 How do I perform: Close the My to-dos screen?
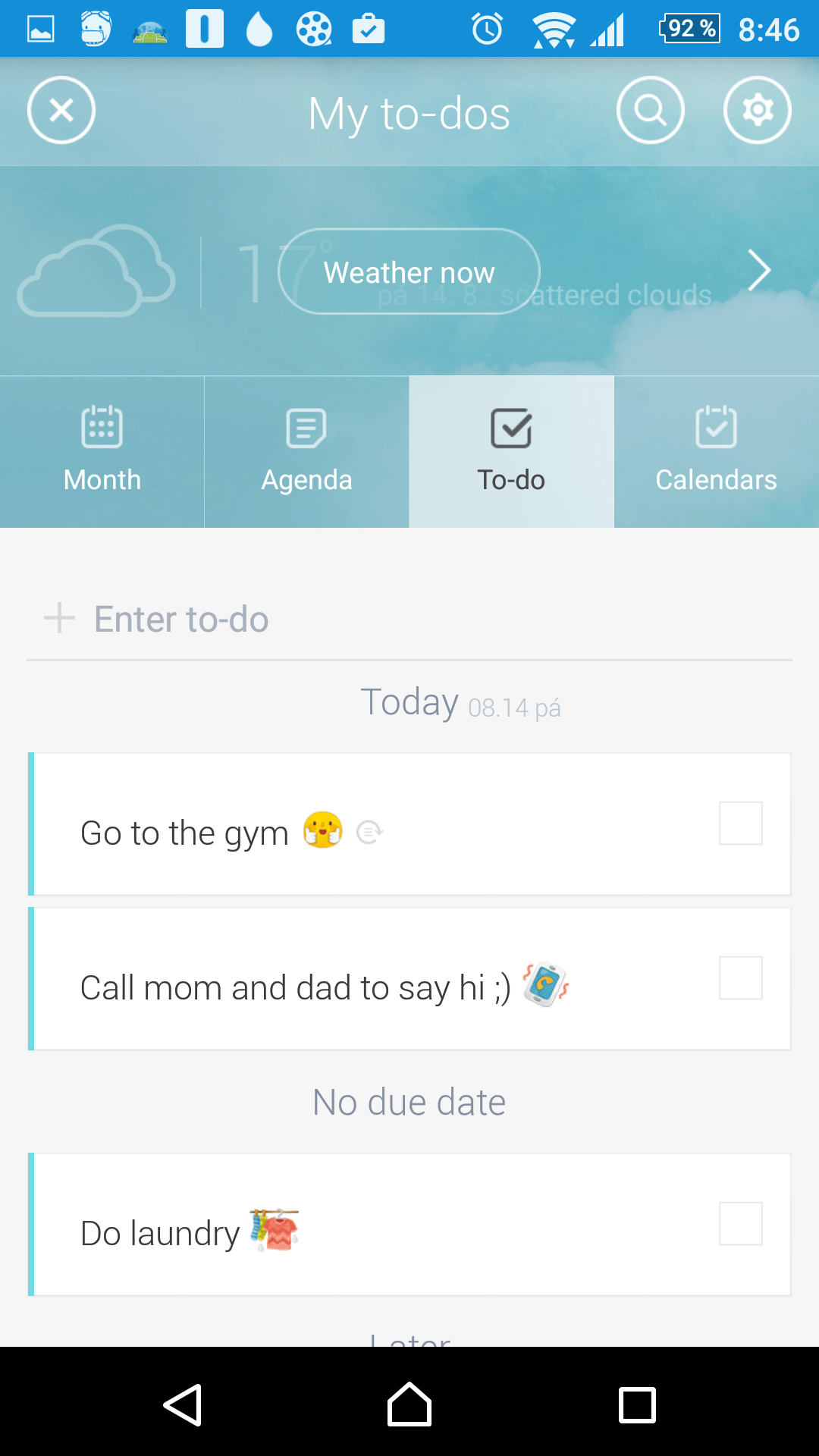point(61,111)
